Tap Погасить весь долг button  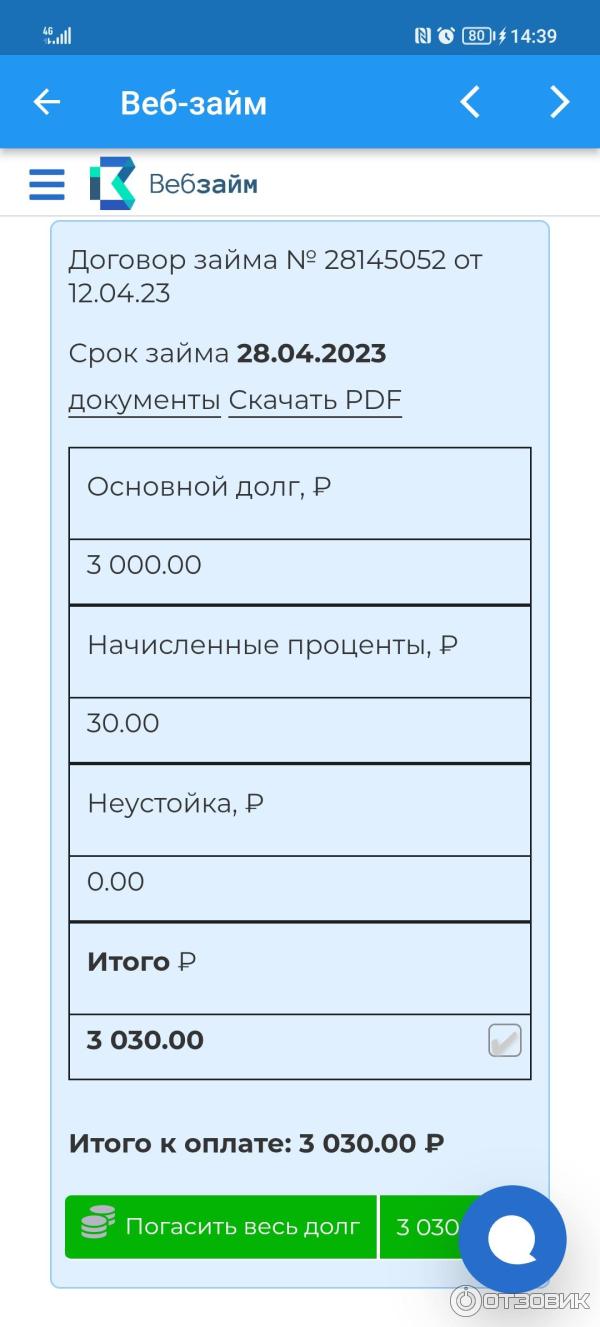(x=221, y=1227)
